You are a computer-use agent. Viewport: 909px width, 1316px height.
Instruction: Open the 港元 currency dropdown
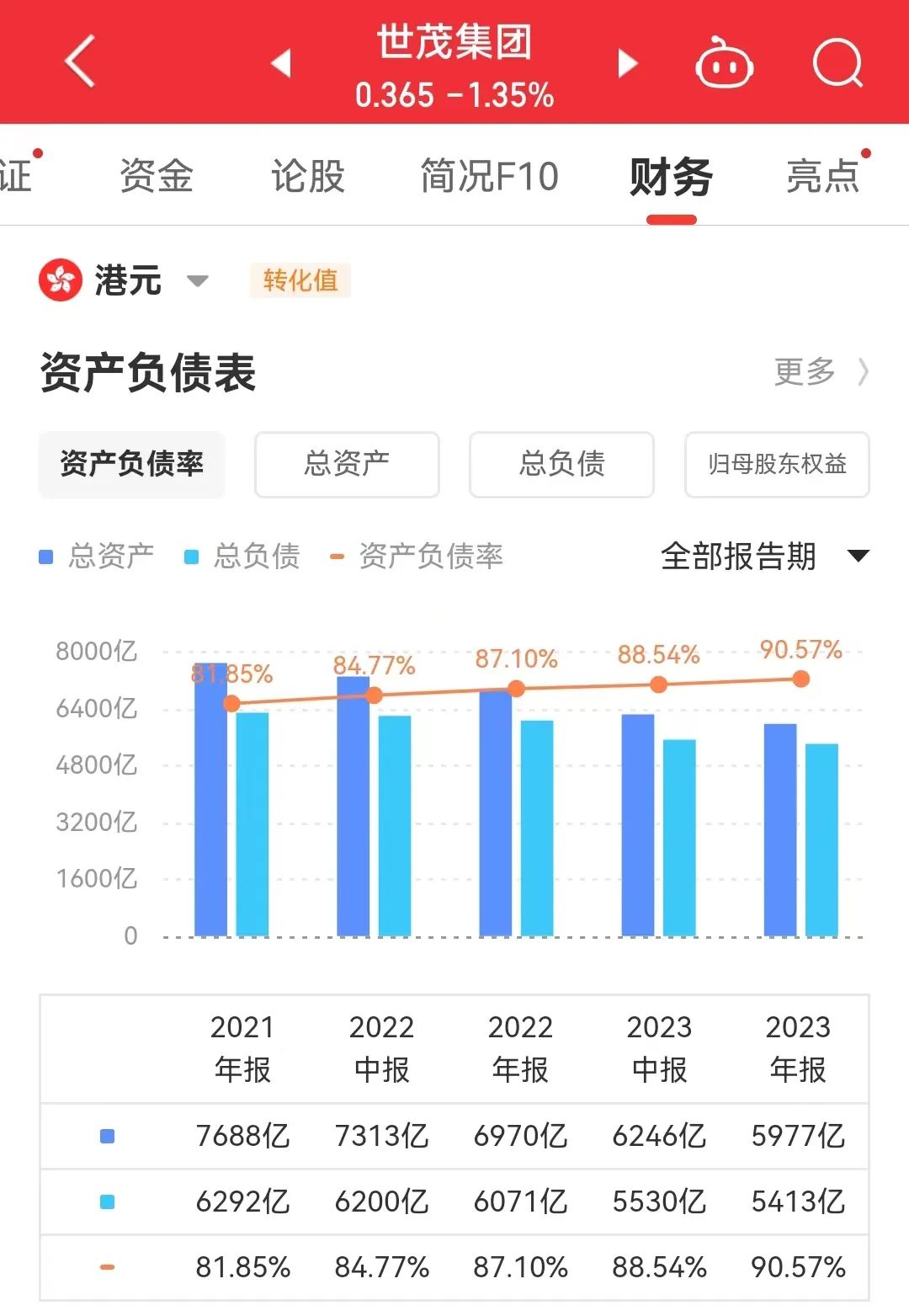125,280
